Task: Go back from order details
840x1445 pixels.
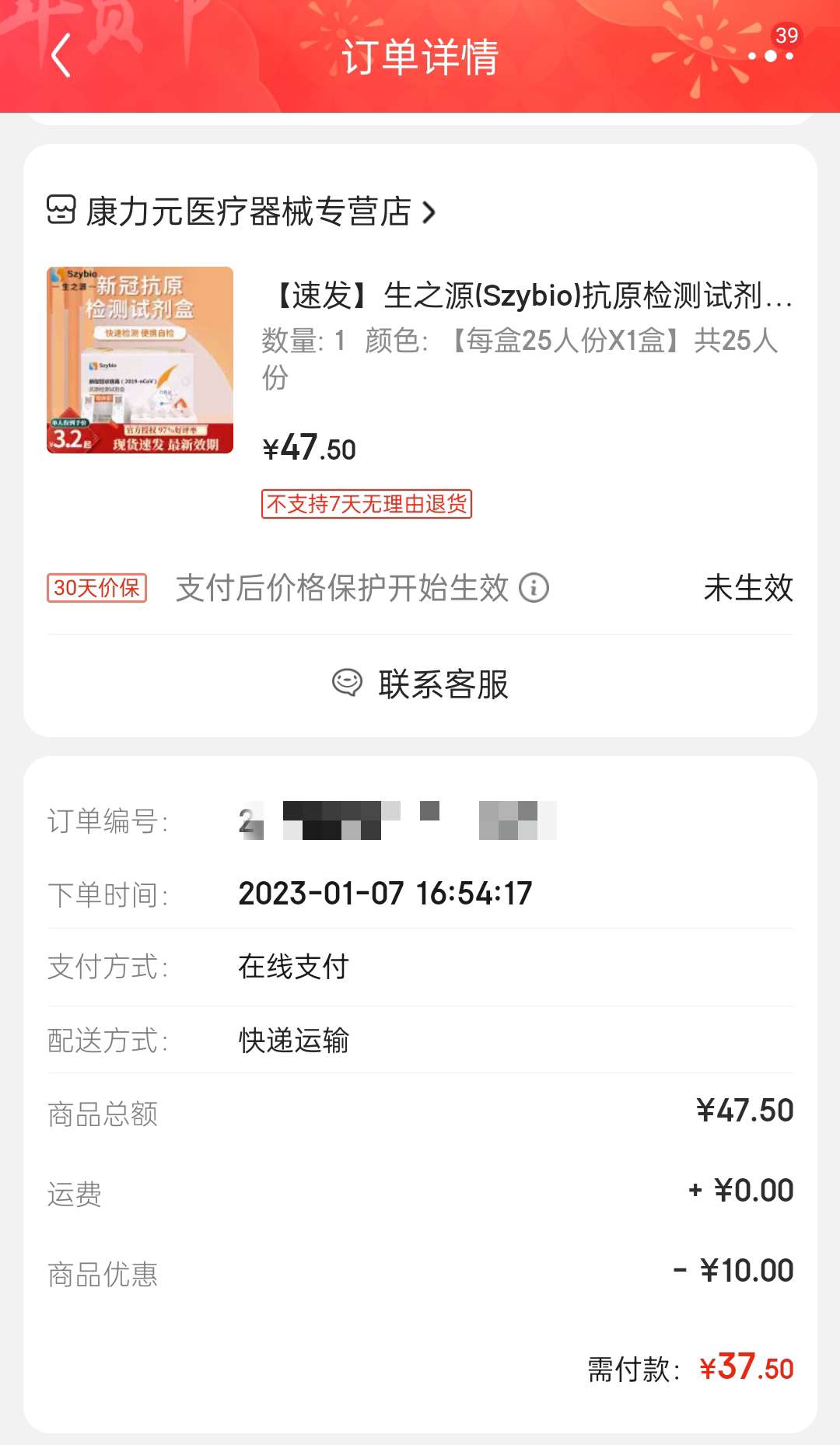Action: pos(61,55)
